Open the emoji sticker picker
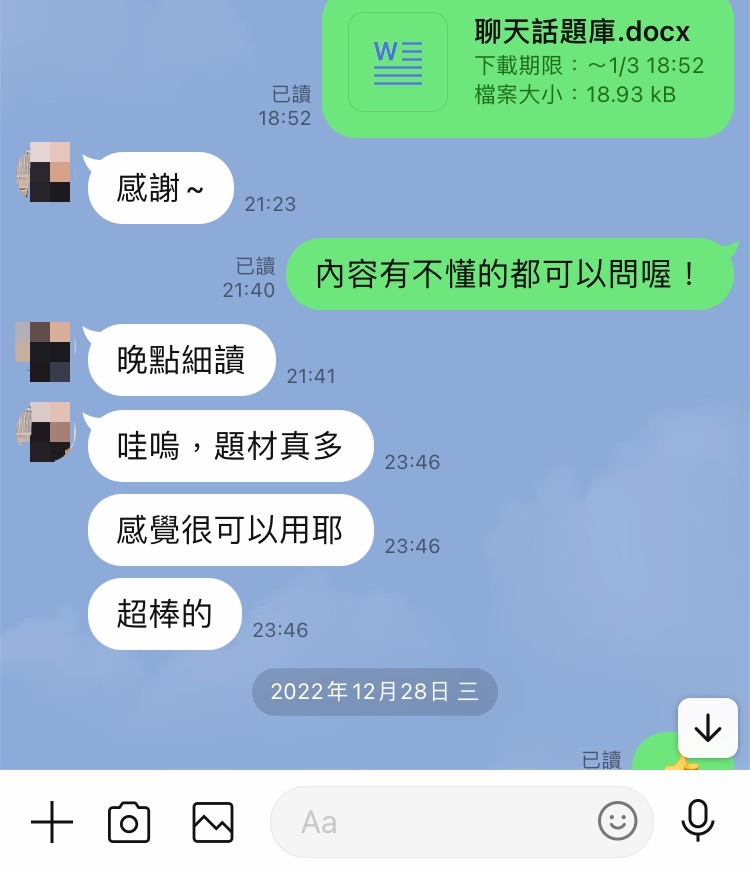 point(617,822)
